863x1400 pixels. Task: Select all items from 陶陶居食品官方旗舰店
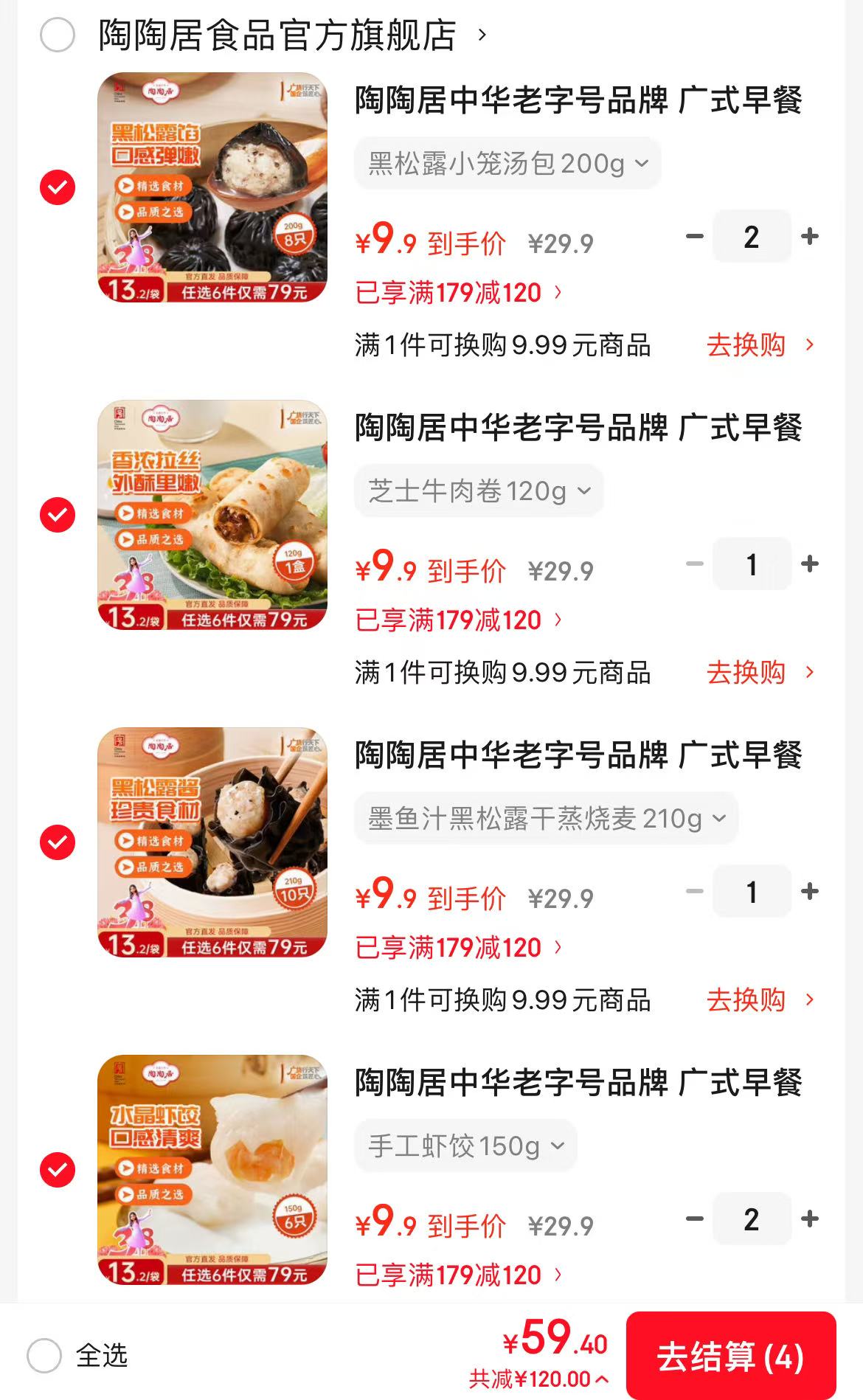coord(58,35)
